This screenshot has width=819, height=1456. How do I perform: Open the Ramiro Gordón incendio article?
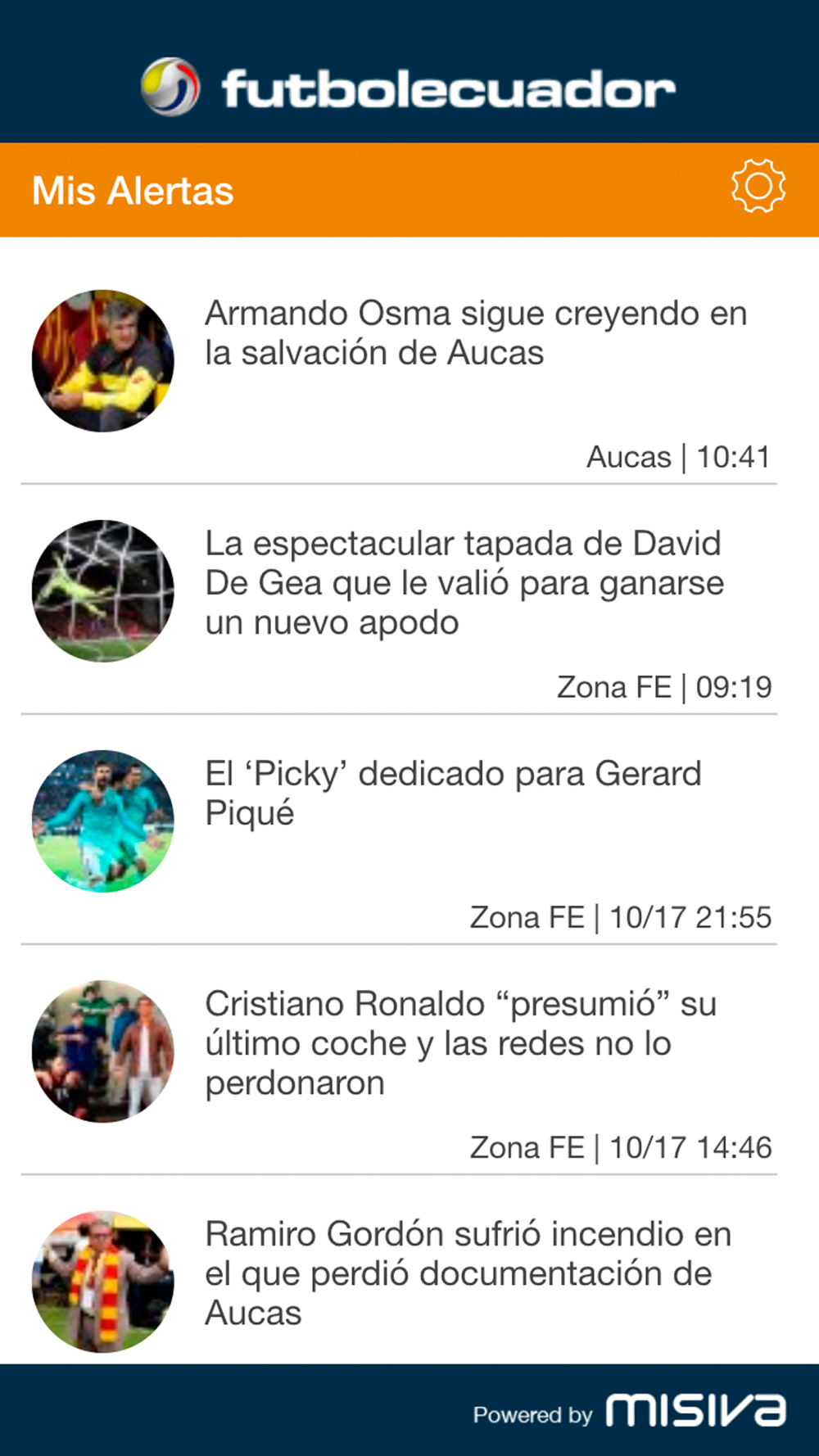click(x=399, y=1270)
